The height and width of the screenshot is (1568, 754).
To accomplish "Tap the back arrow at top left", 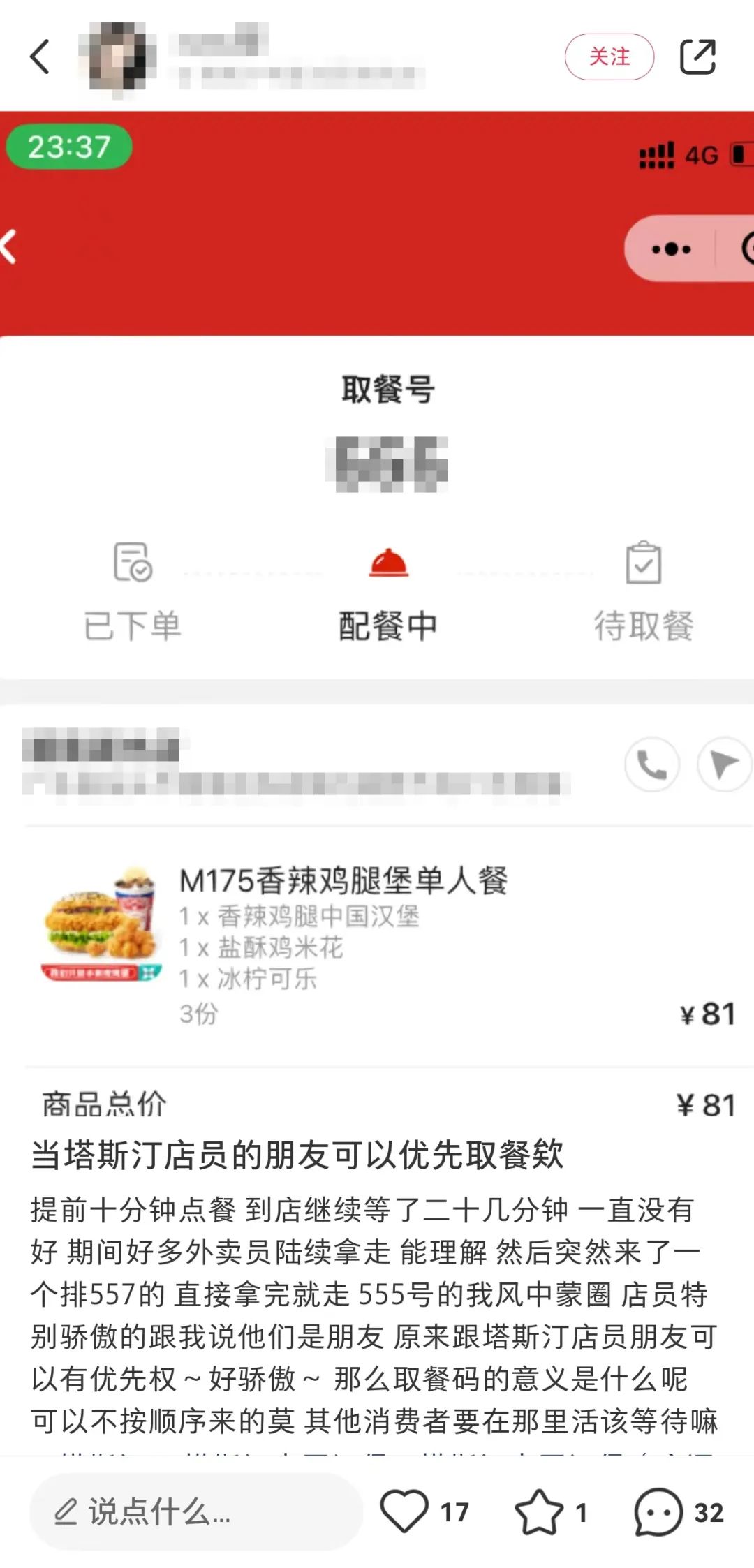I will (40, 57).
